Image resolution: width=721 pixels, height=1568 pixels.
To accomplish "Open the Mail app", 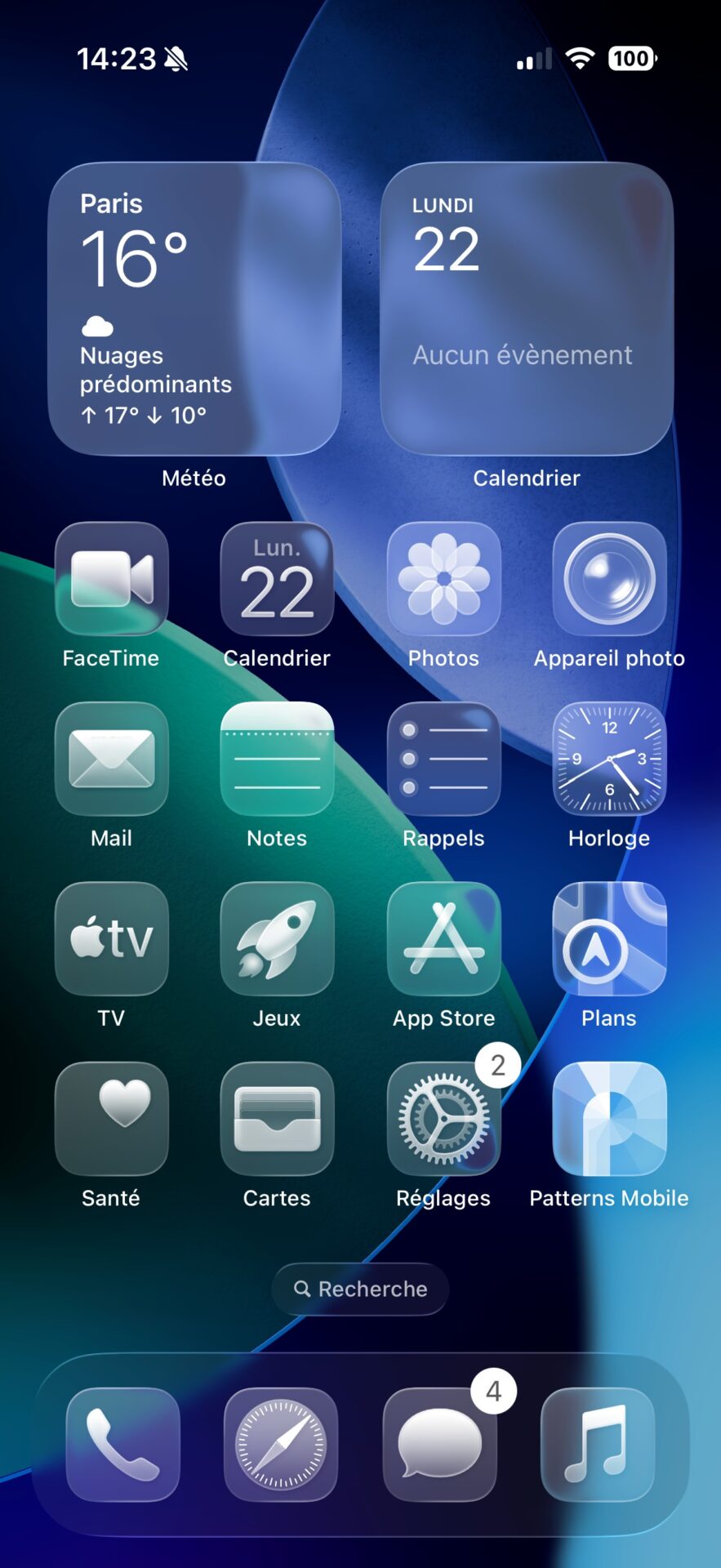I will click(112, 759).
